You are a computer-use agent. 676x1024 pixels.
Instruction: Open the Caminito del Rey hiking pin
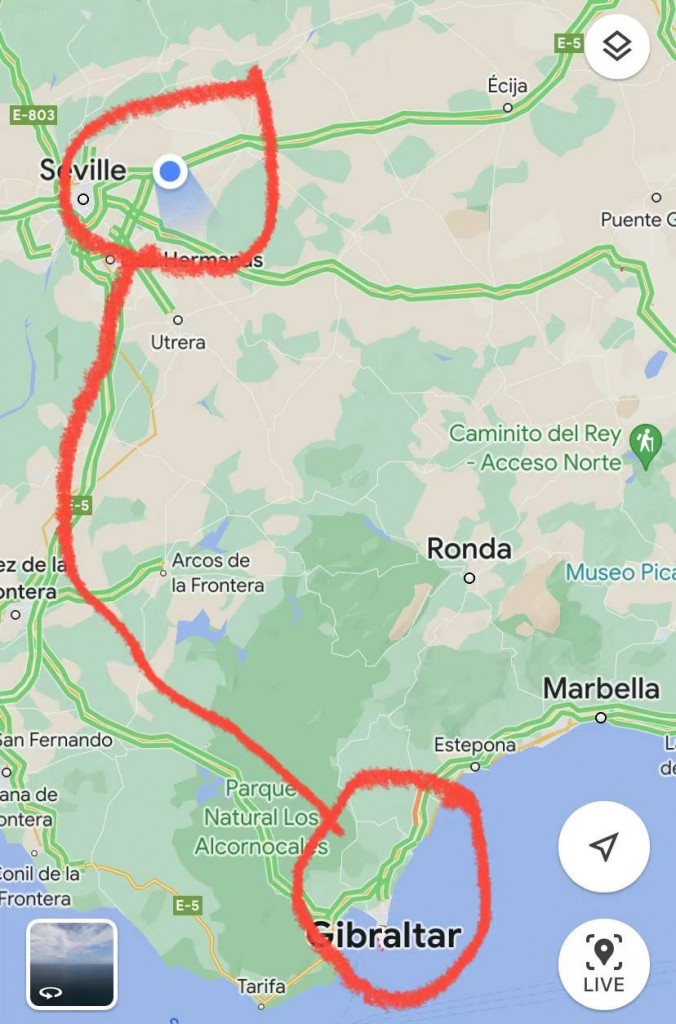tap(646, 444)
